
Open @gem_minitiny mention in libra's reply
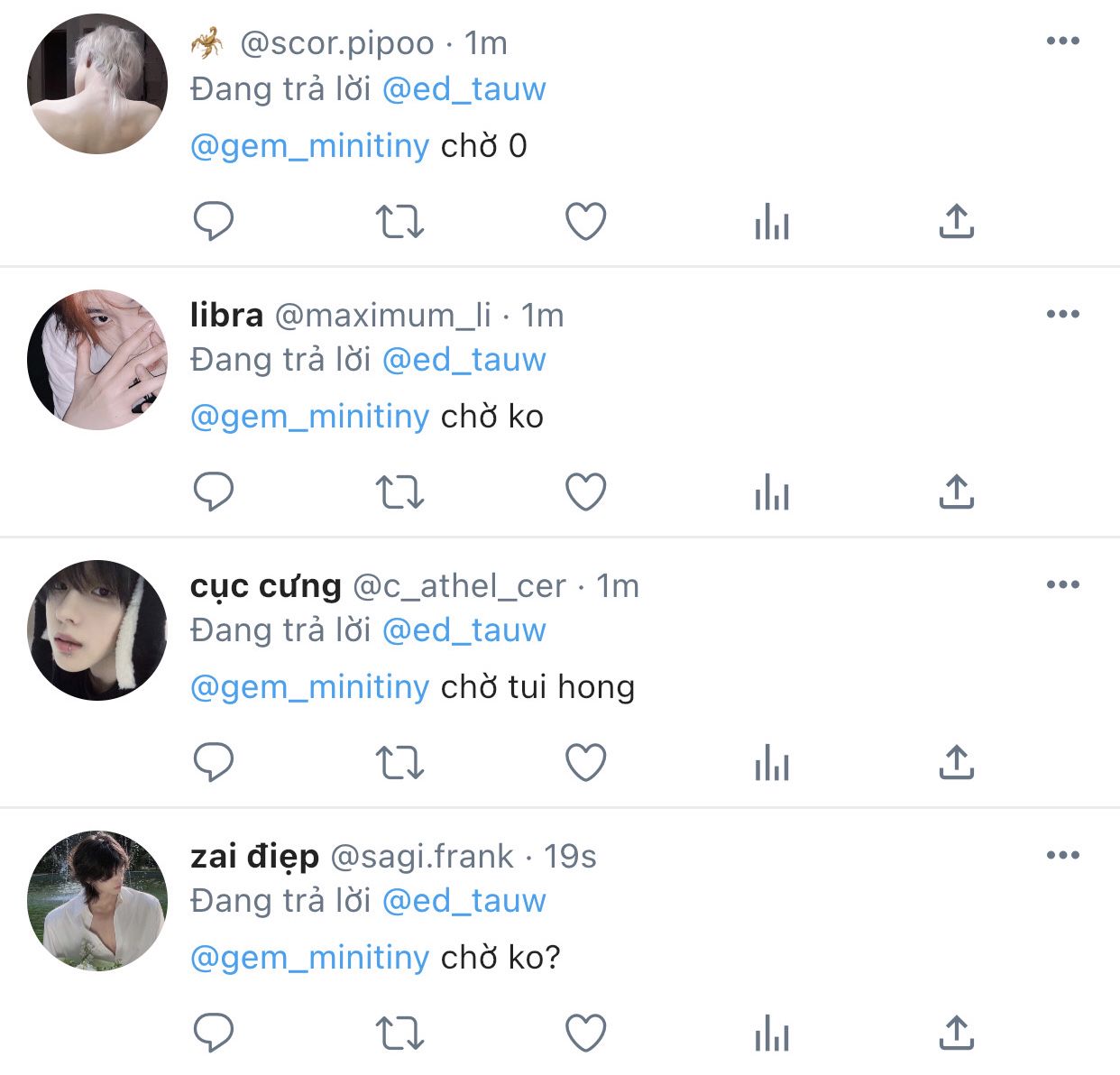tap(309, 417)
